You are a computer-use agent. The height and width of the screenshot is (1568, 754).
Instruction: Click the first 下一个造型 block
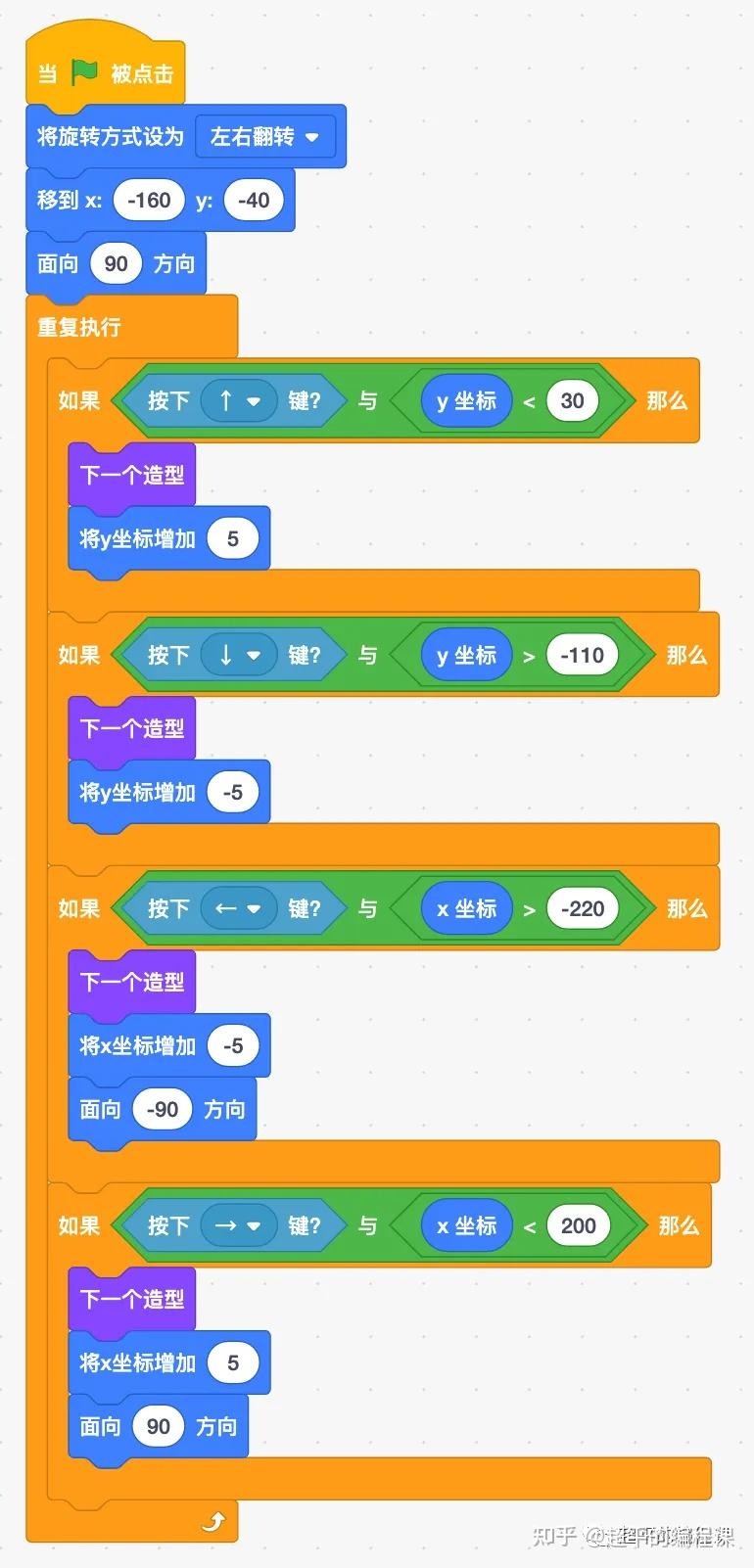tap(131, 474)
